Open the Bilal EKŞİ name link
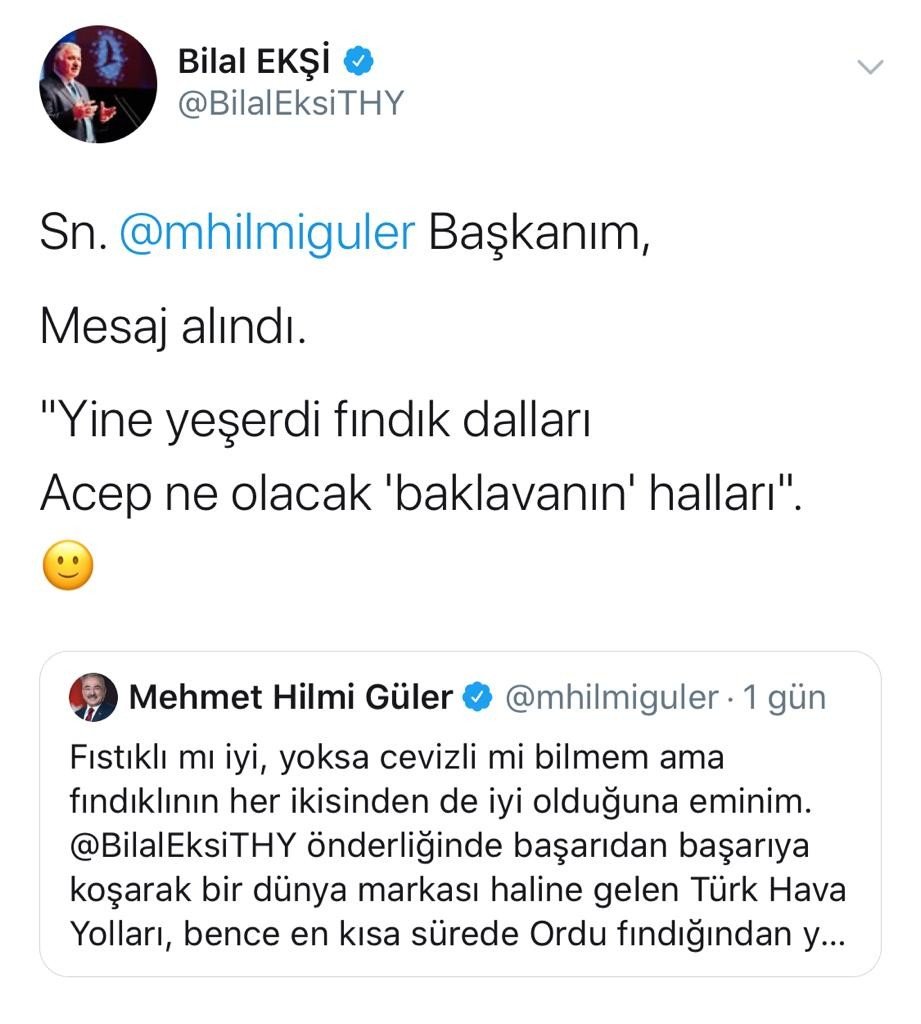Image resolution: width=921 pixels, height=1024 pixels. [258, 62]
